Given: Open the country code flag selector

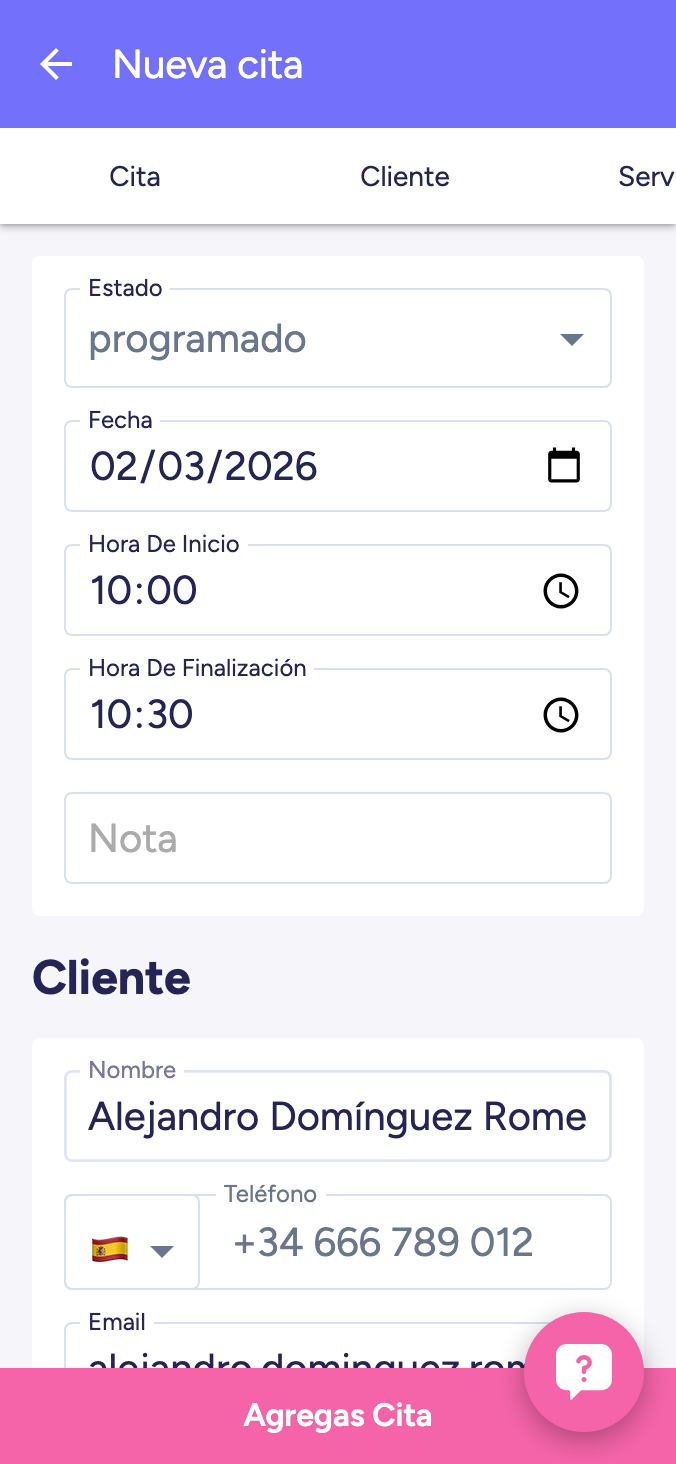Looking at the screenshot, I should tap(132, 1249).
